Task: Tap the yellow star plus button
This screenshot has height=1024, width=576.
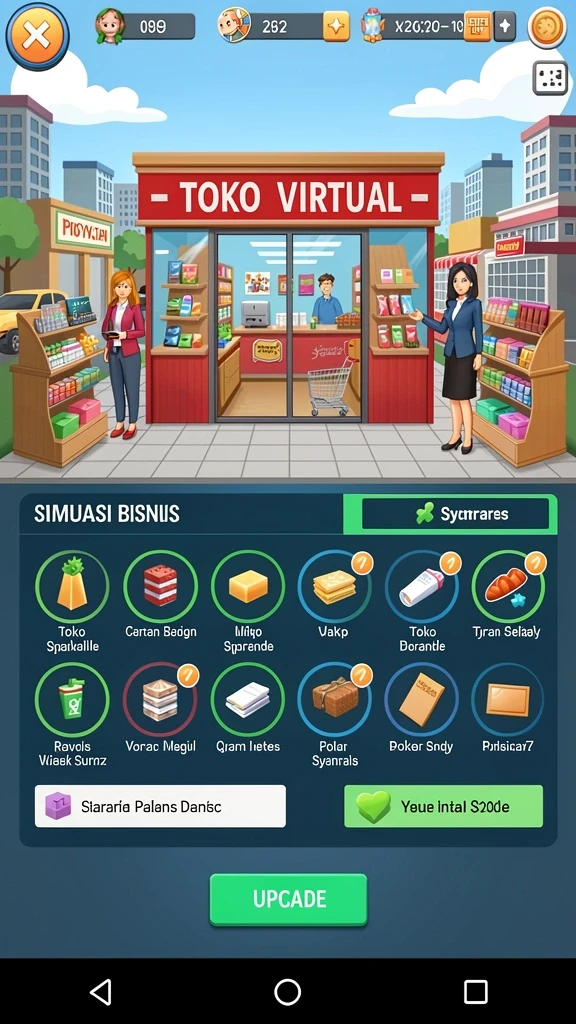Action: [336, 27]
